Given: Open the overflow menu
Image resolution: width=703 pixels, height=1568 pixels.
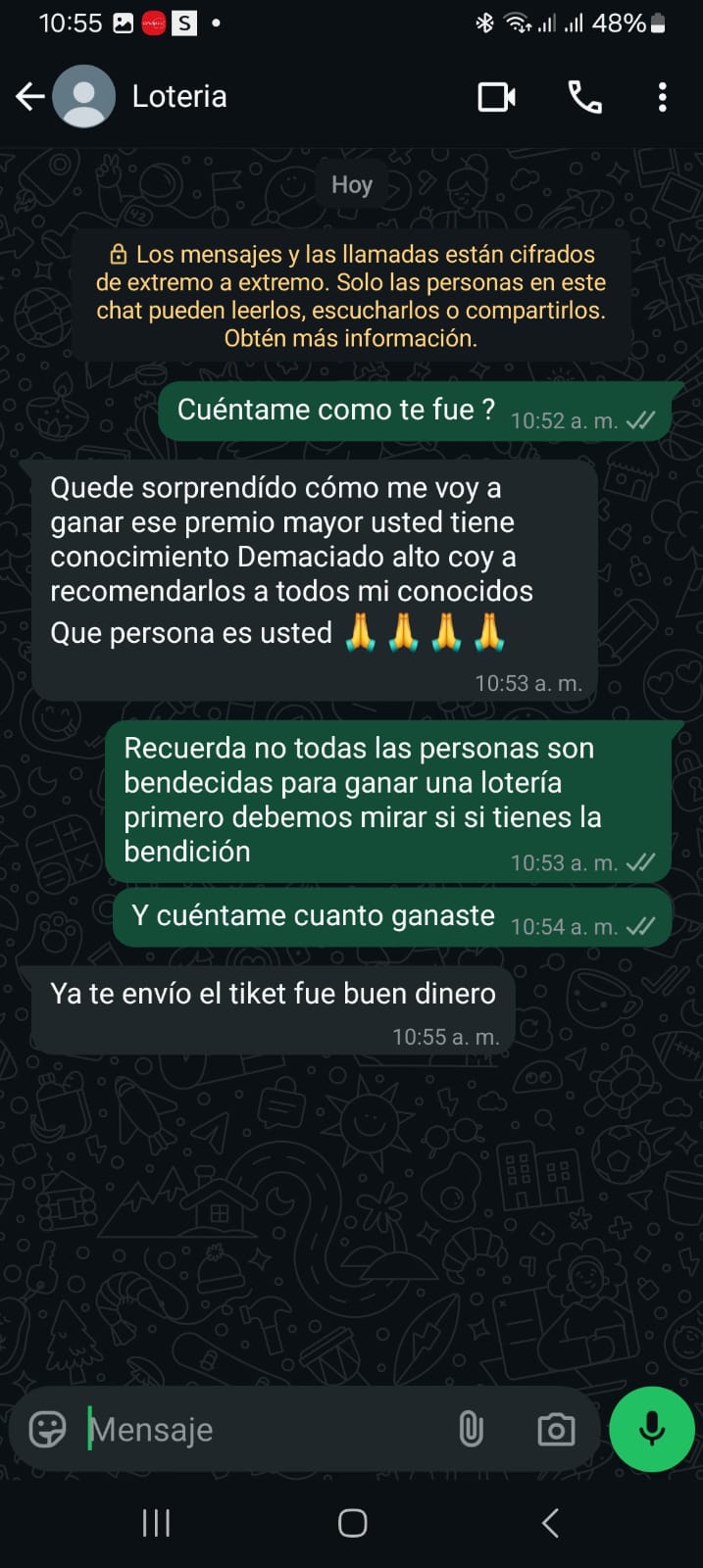Looking at the screenshot, I should click(663, 96).
